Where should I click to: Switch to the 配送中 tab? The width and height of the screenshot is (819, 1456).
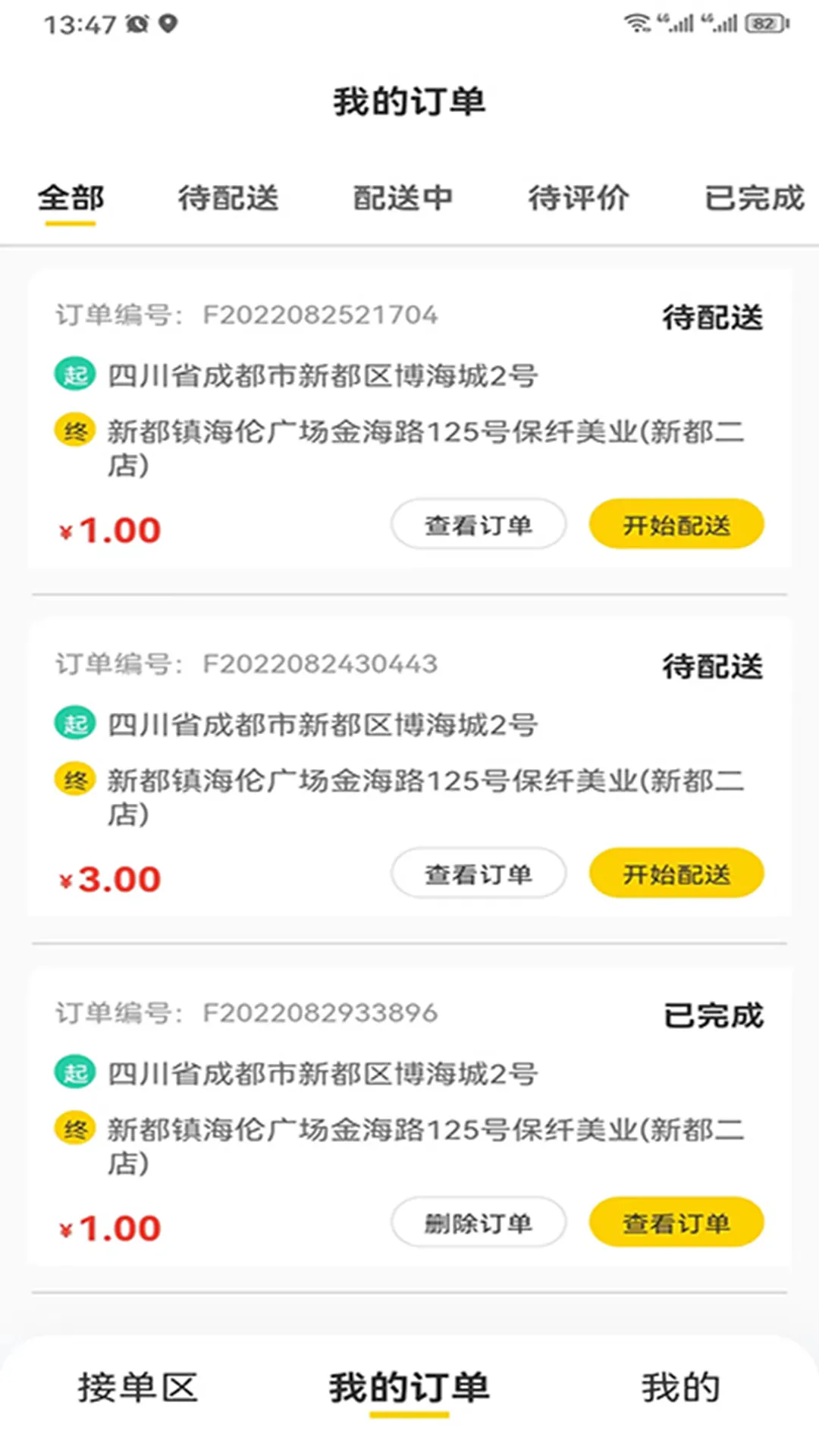click(402, 198)
